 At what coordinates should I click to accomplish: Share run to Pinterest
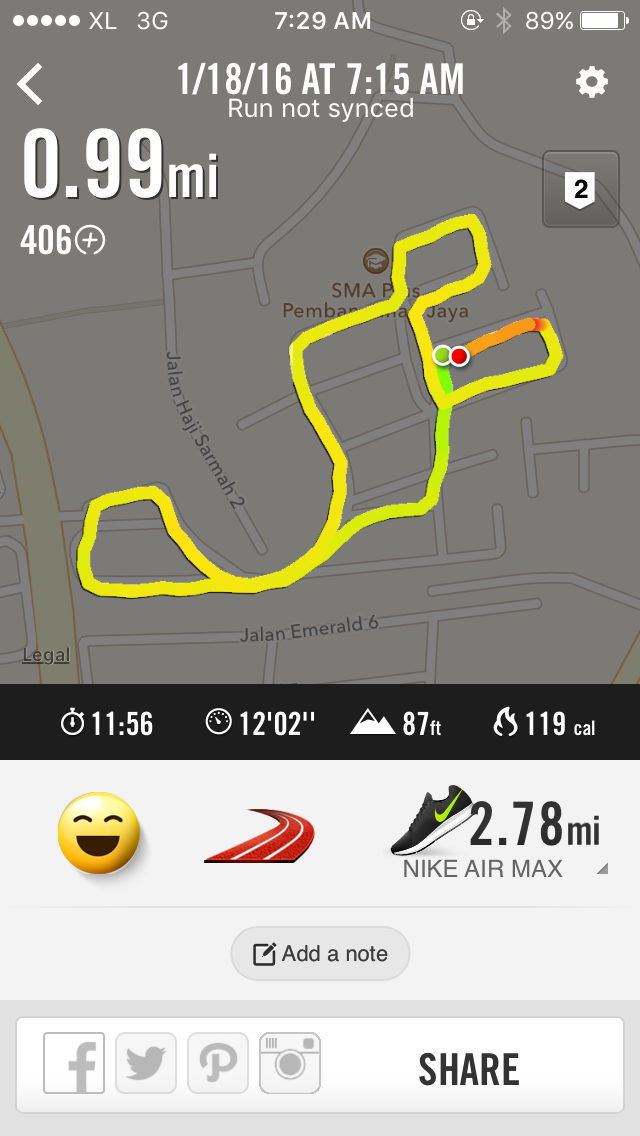218,1063
